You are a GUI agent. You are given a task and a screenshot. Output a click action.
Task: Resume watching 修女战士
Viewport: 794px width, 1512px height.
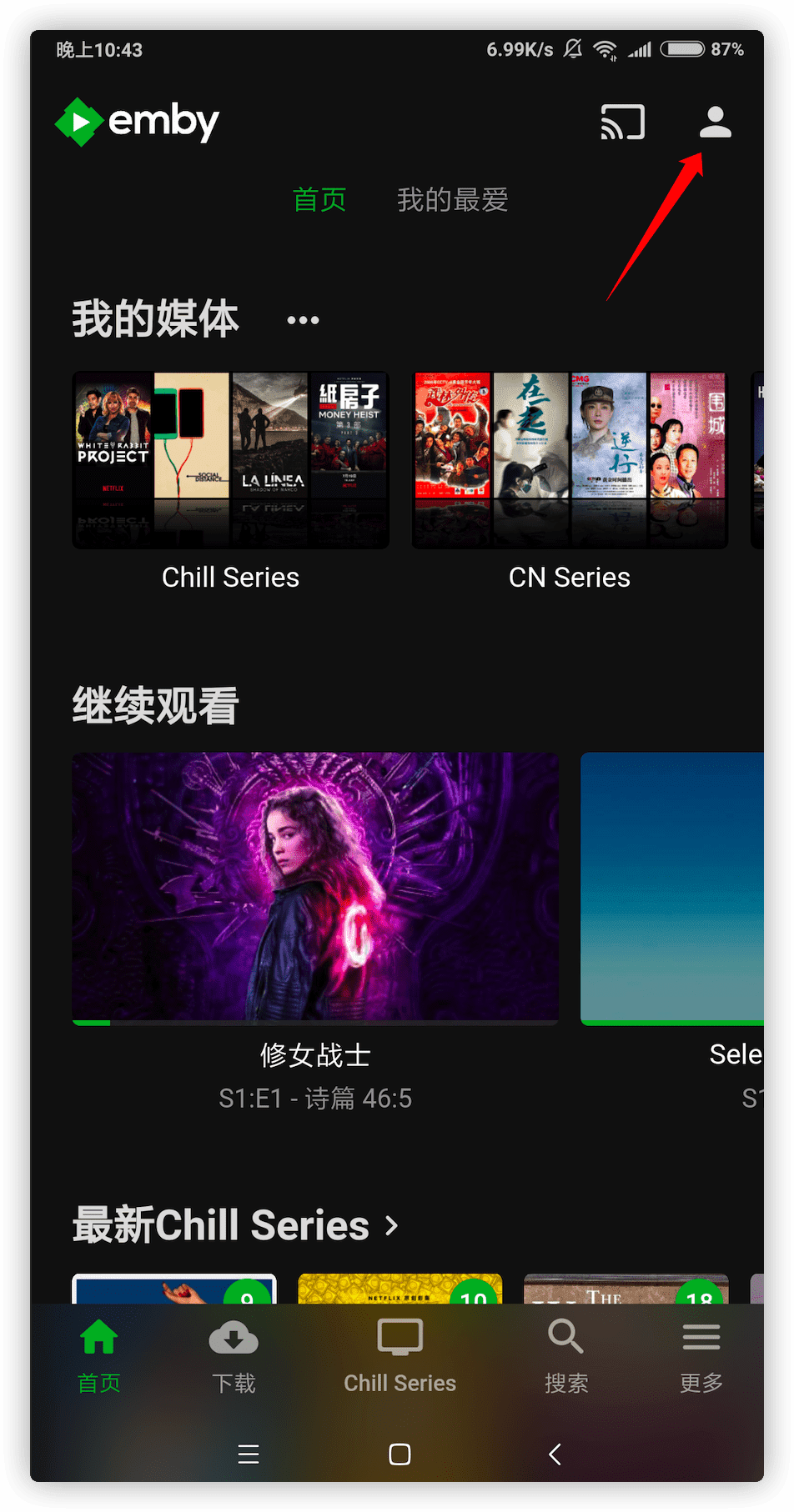[x=315, y=888]
